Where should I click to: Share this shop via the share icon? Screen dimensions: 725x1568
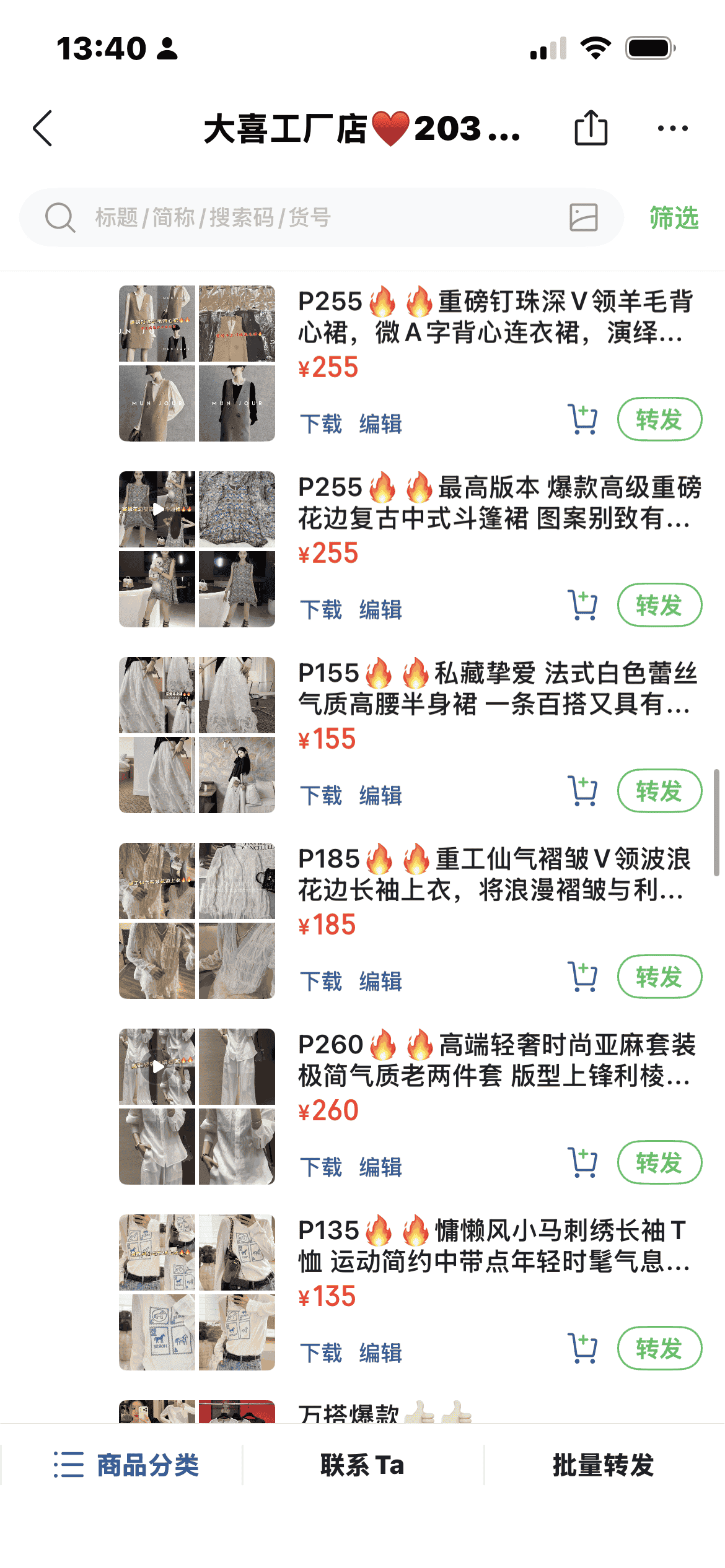tap(591, 128)
